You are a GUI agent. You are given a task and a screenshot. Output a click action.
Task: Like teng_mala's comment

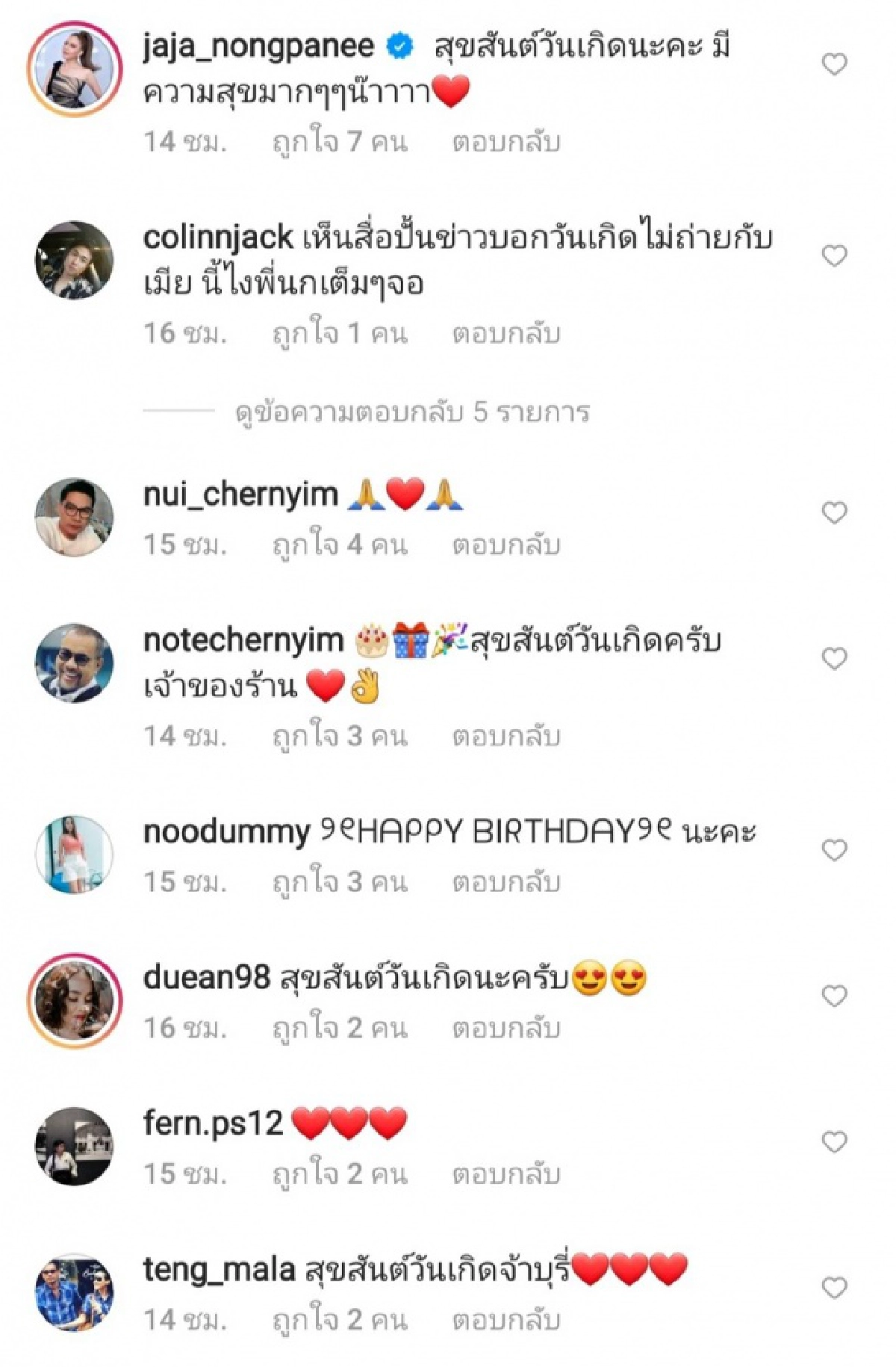pos(834,1288)
